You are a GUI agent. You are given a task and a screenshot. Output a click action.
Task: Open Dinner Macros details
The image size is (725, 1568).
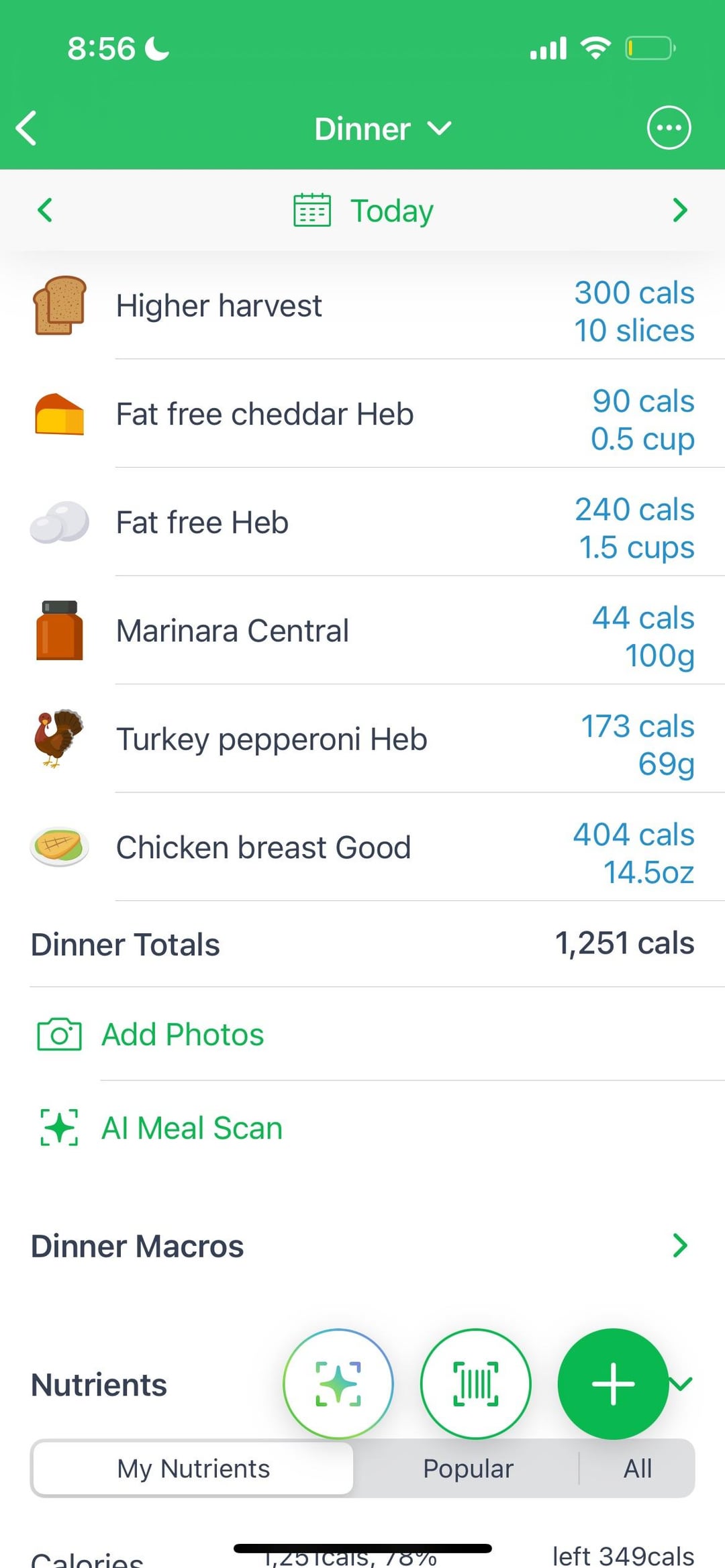click(x=362, y=1246)
